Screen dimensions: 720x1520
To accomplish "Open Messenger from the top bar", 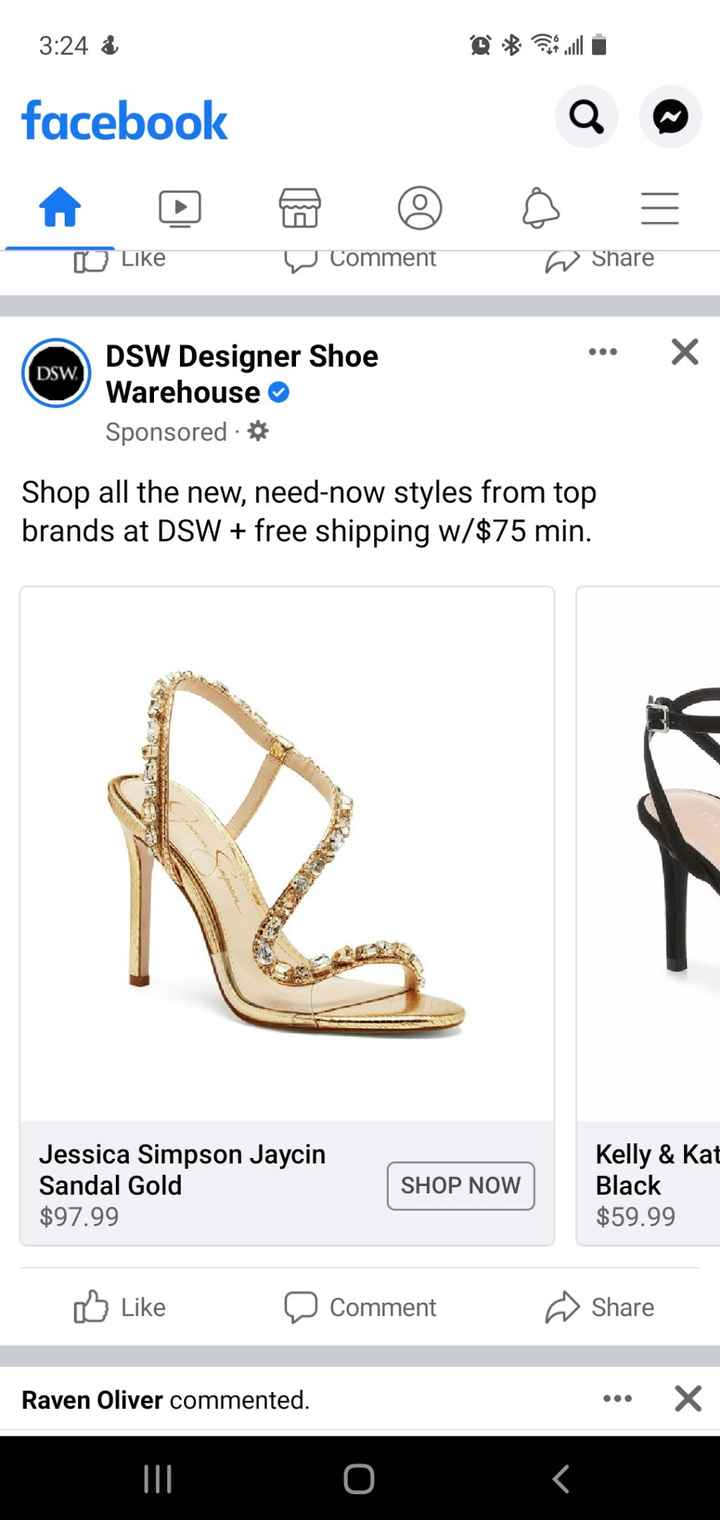I will click(x=670, y=117).
